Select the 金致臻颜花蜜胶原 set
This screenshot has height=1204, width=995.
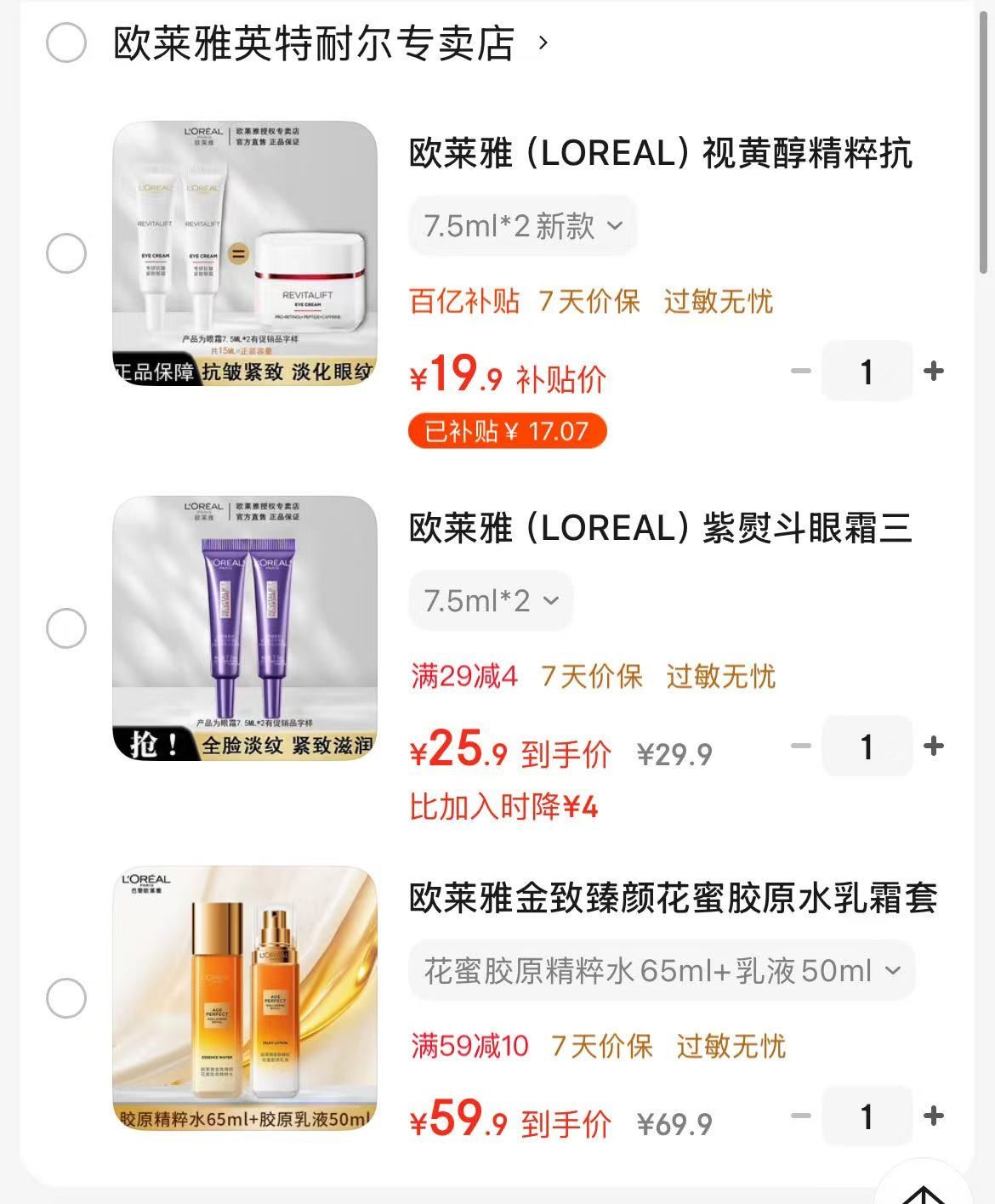tap(66, 997)
